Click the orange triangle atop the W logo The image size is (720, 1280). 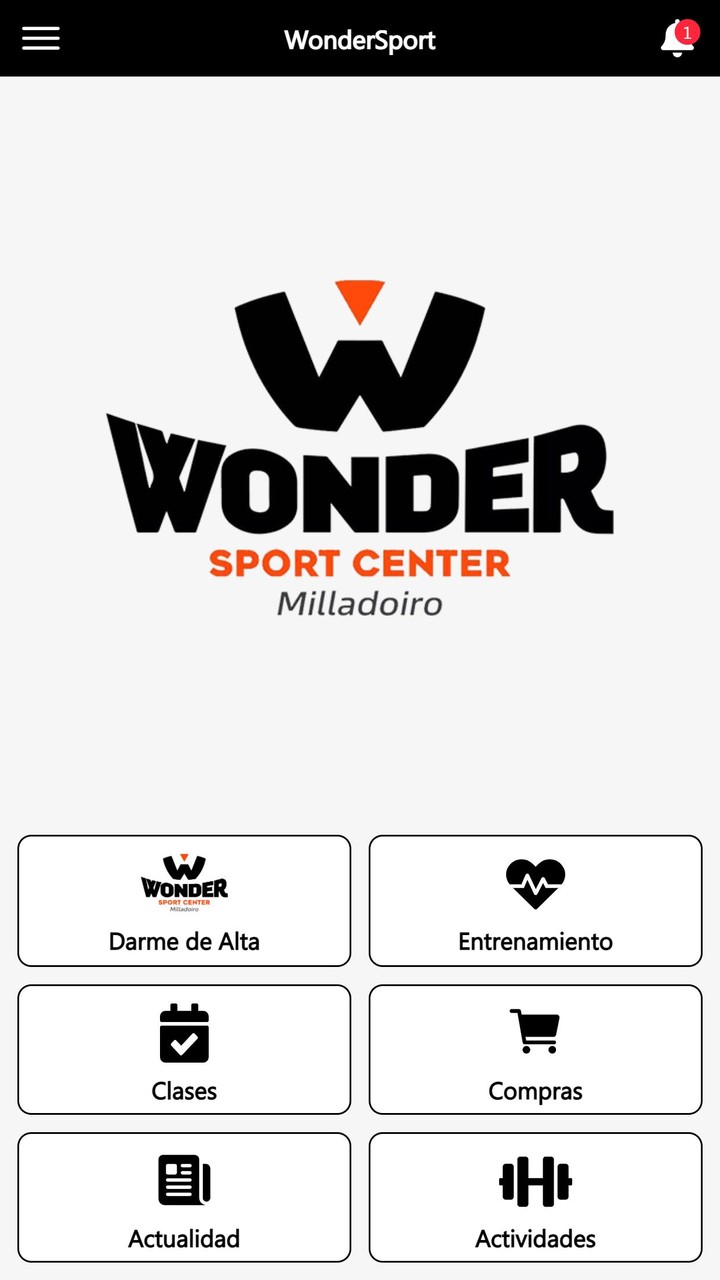pos(358,298)
